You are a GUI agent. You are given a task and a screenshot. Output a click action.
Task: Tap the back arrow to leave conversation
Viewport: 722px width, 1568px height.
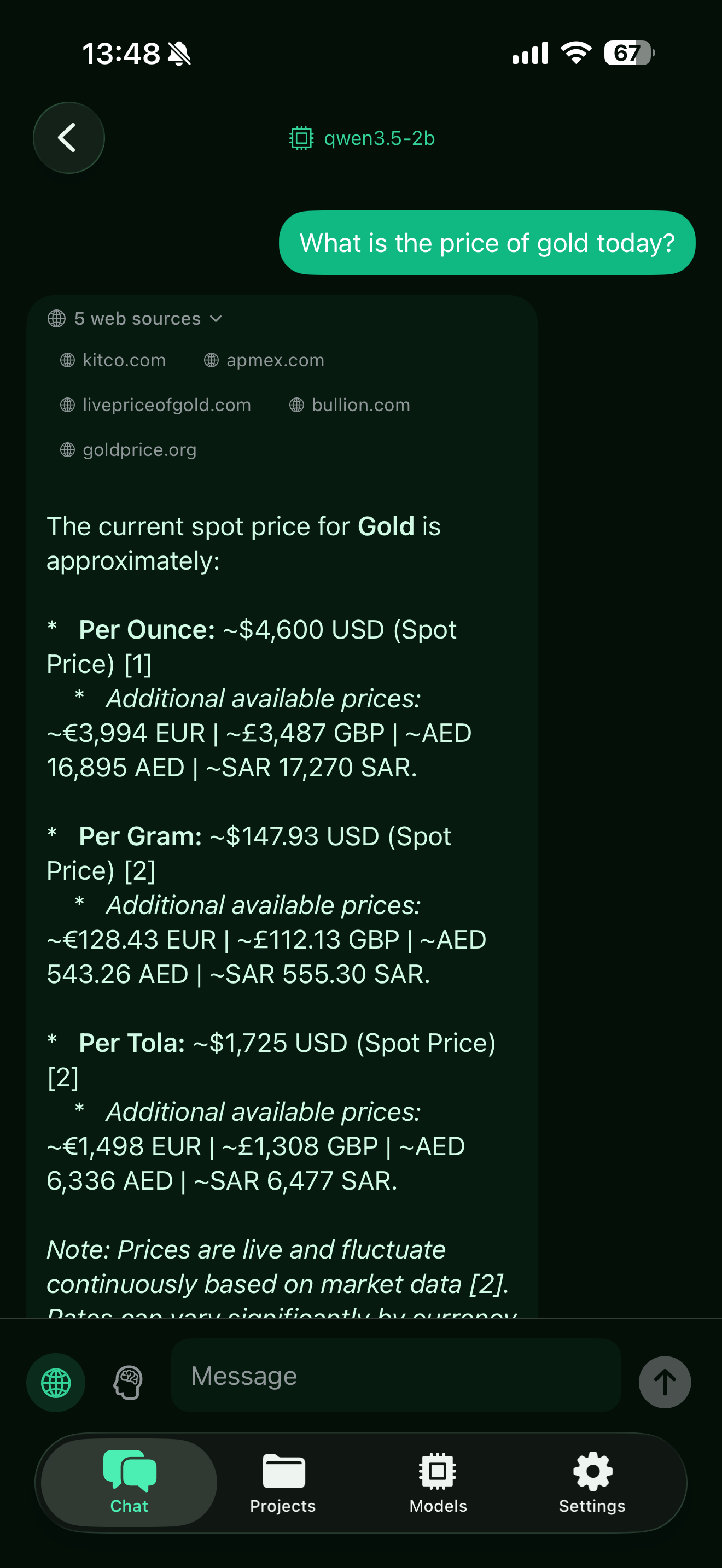point(68,138)
